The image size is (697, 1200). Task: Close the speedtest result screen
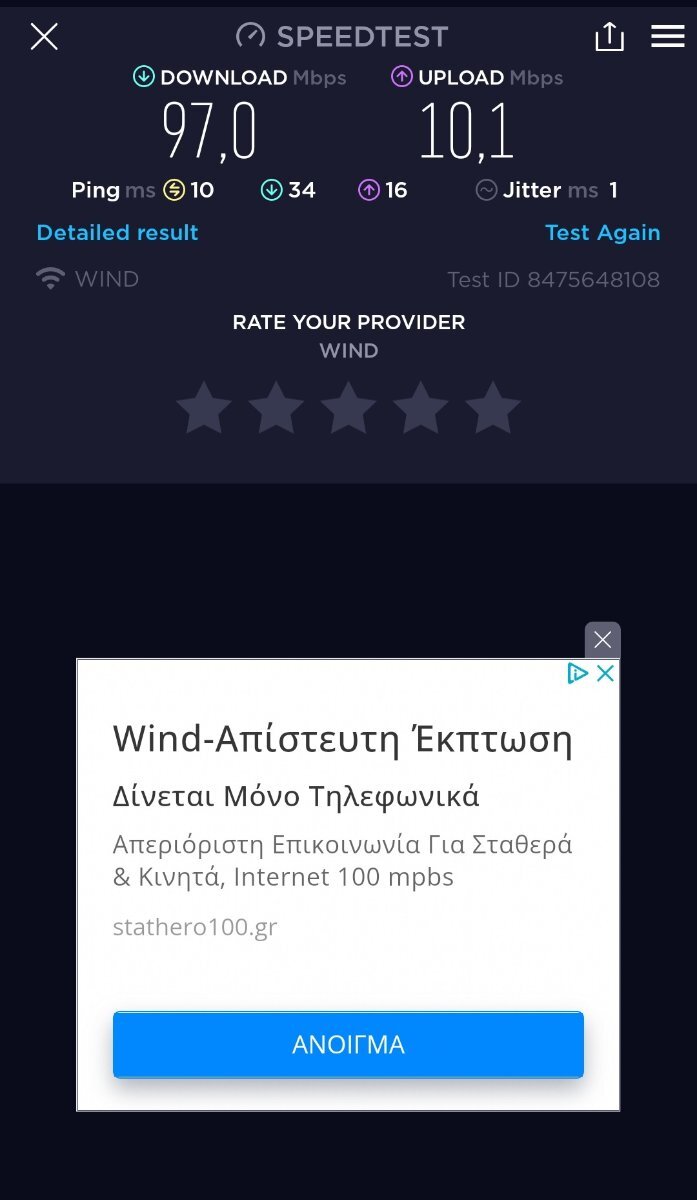click(44, 37)
